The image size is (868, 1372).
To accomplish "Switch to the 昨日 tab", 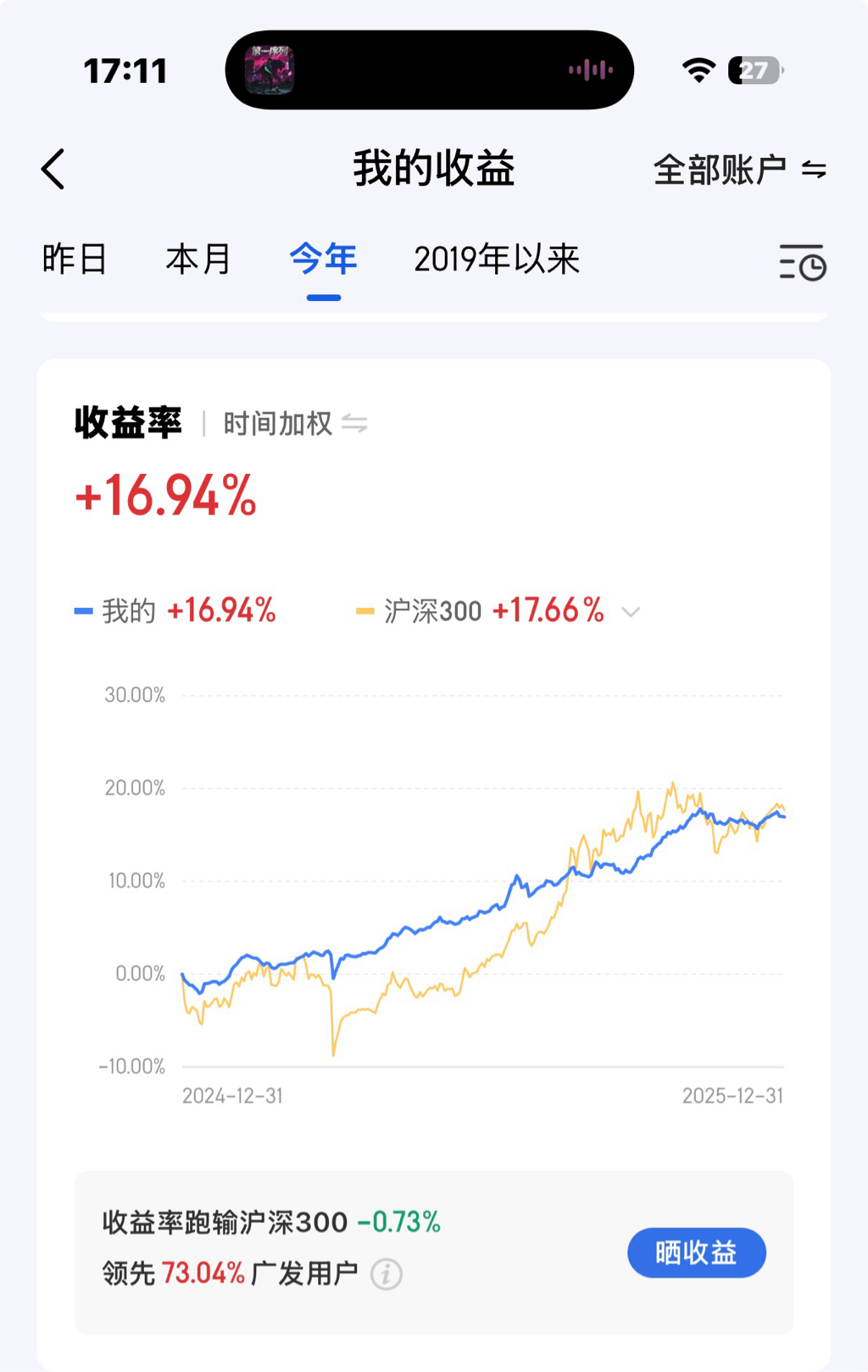I will point(75,259).
